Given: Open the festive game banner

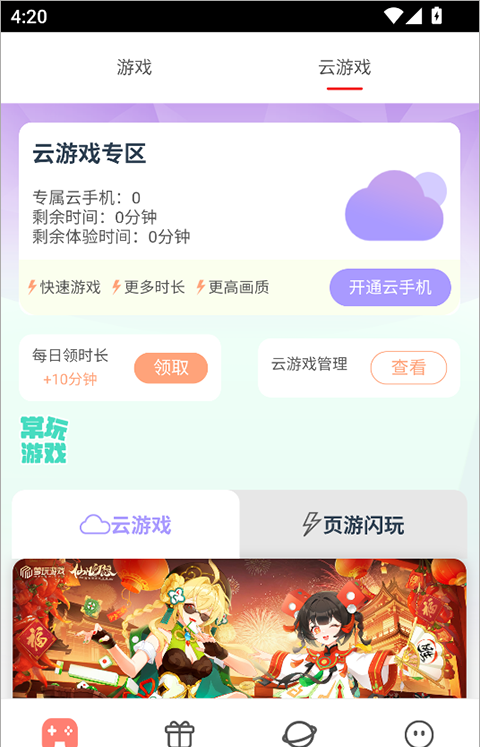Looking at the screenshot, I should click(x=240, y=628).
